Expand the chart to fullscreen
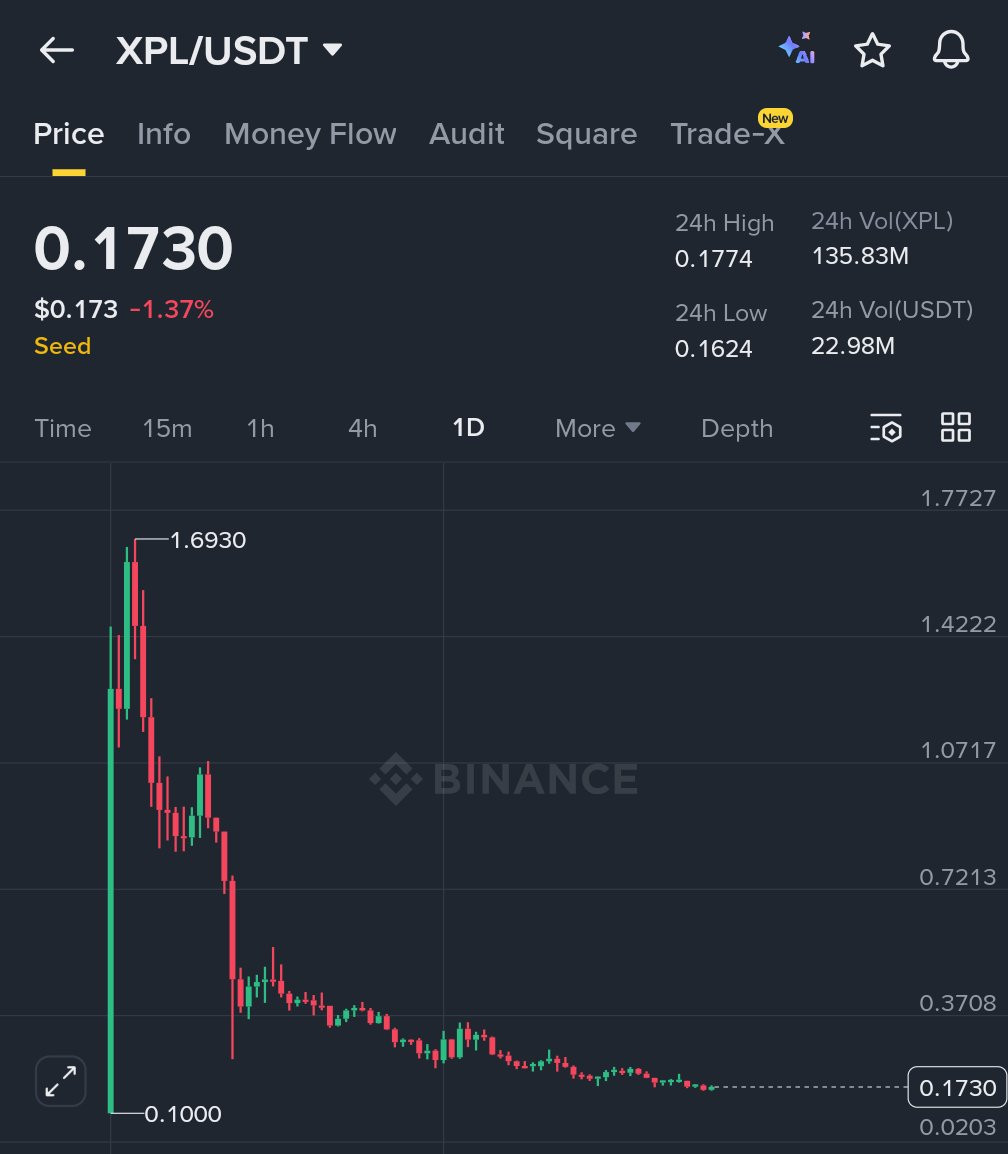Image resolution: width=1008 pixels, height=1154 pixels. tap(60, 1081)
